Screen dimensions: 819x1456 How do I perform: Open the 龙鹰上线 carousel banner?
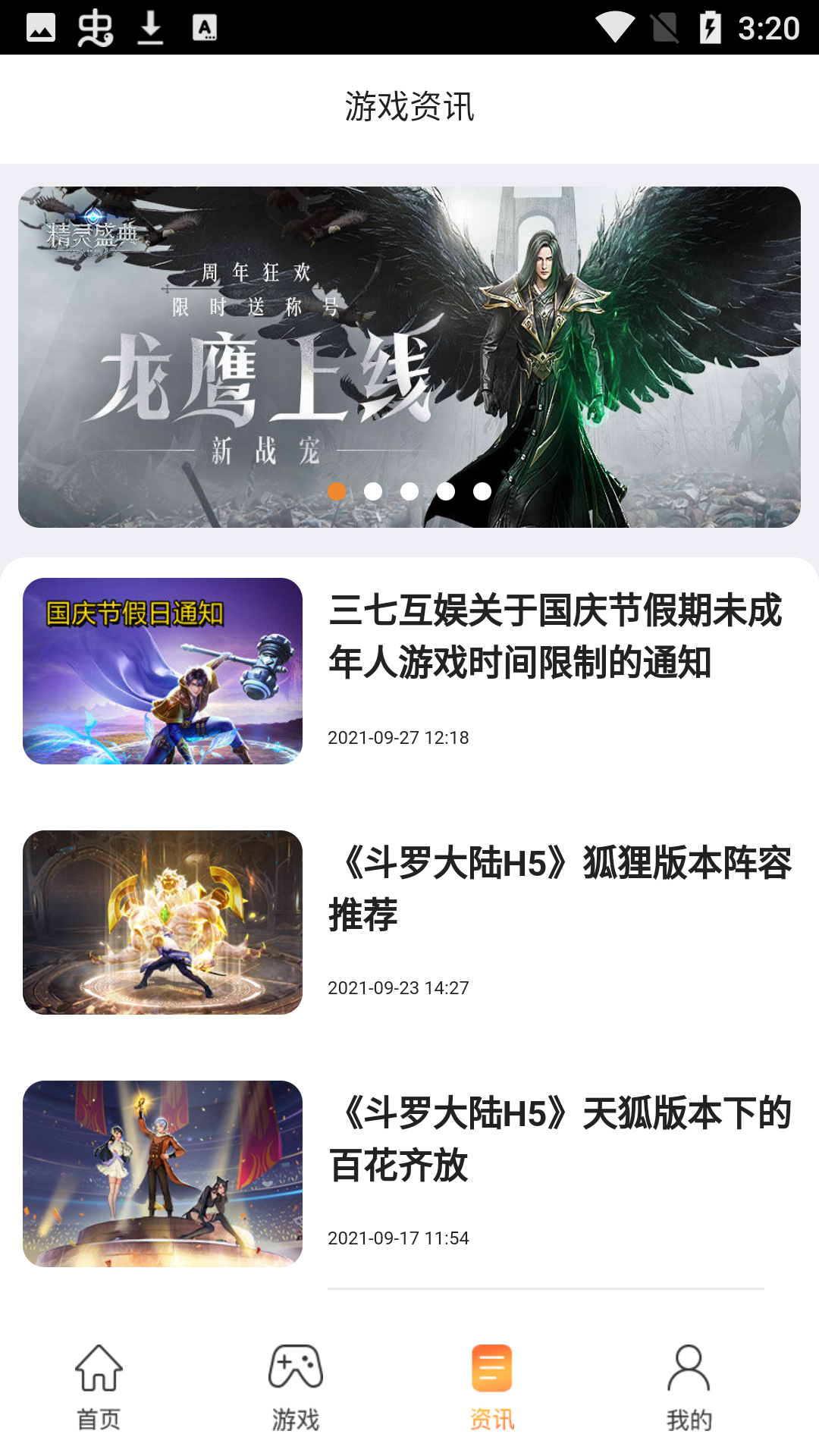click(409, 356)
